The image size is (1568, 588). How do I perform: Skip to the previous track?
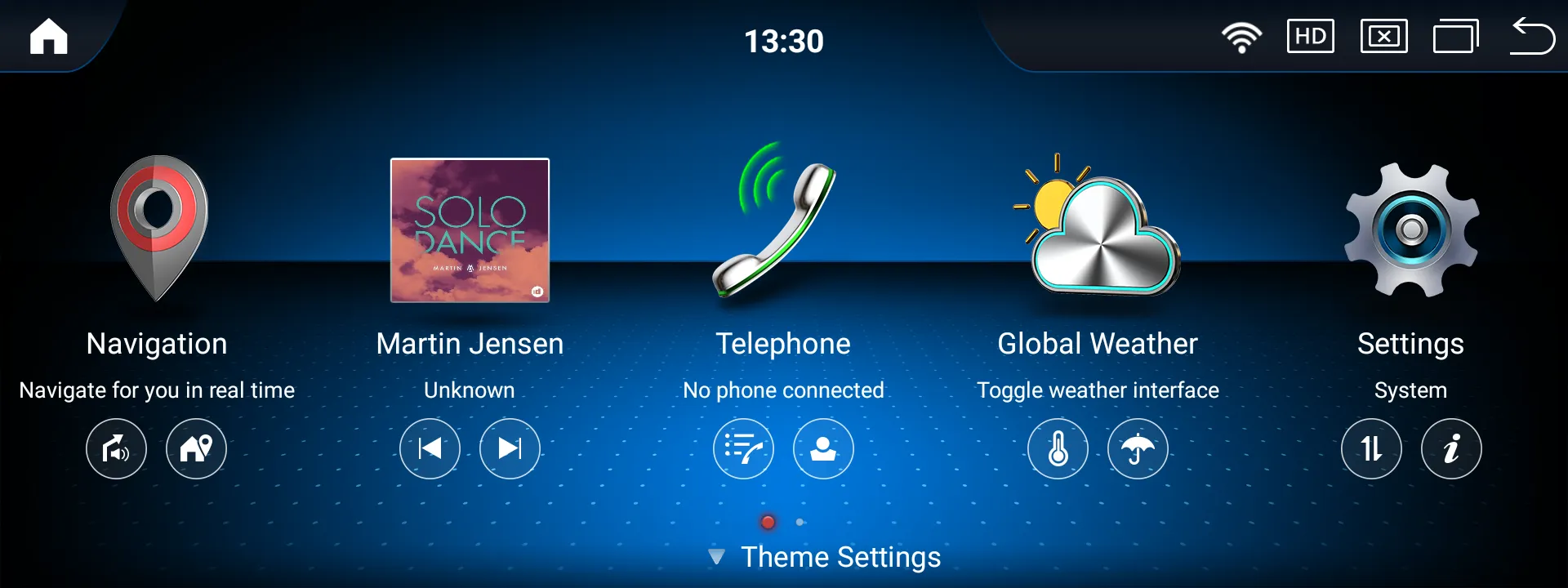coord(430,448)
